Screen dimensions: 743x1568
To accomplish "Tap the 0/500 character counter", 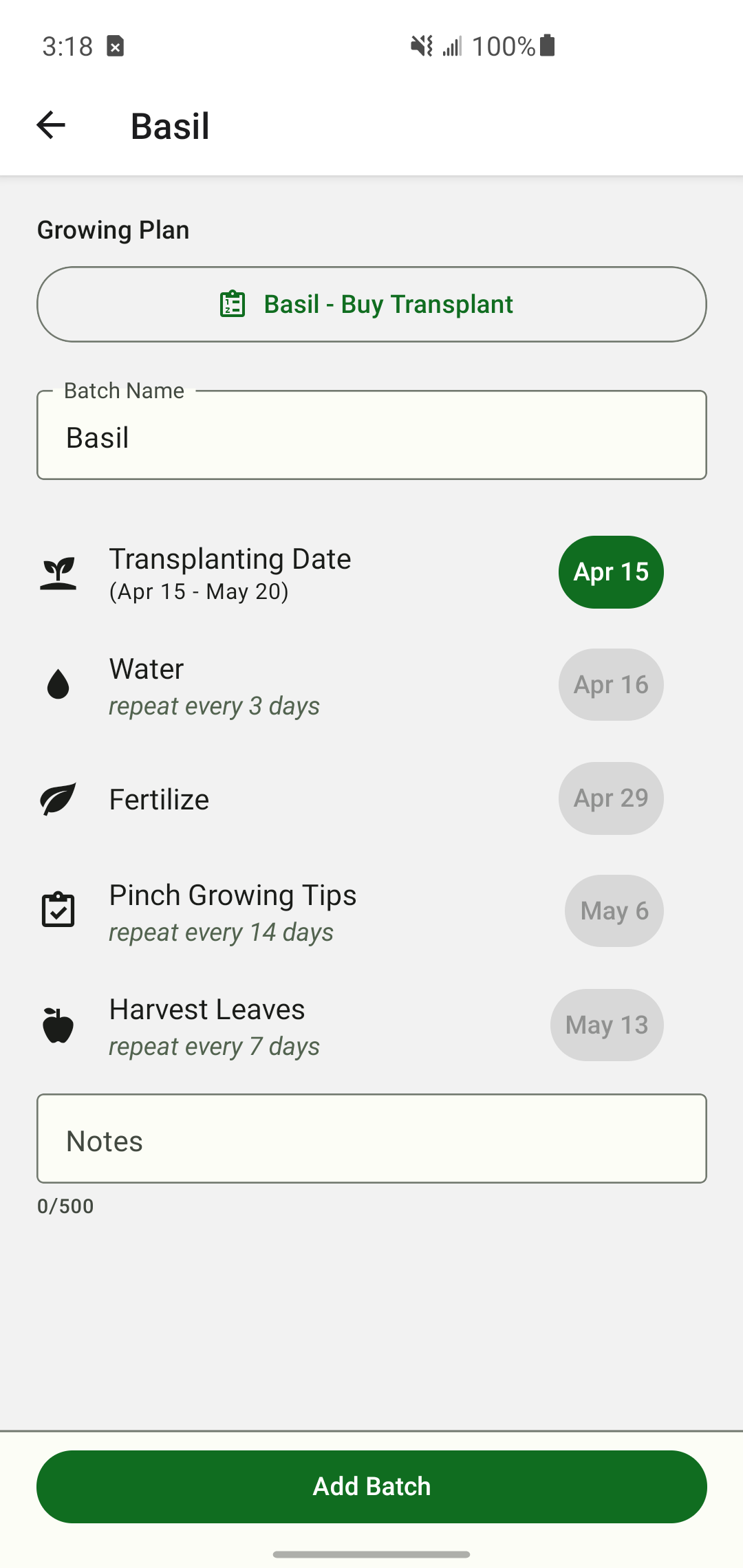I will coord(65,1206).
